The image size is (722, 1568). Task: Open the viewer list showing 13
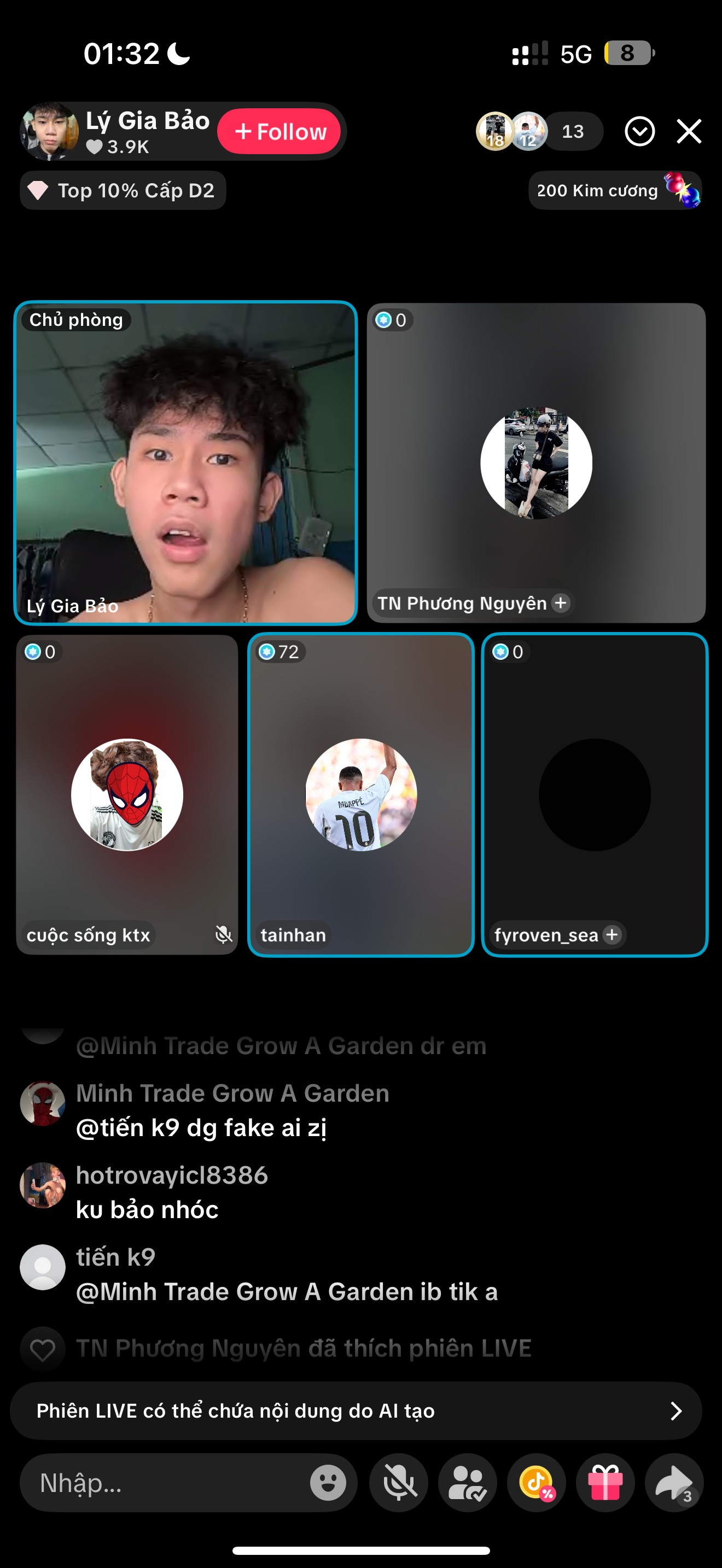tap(539, 131)
